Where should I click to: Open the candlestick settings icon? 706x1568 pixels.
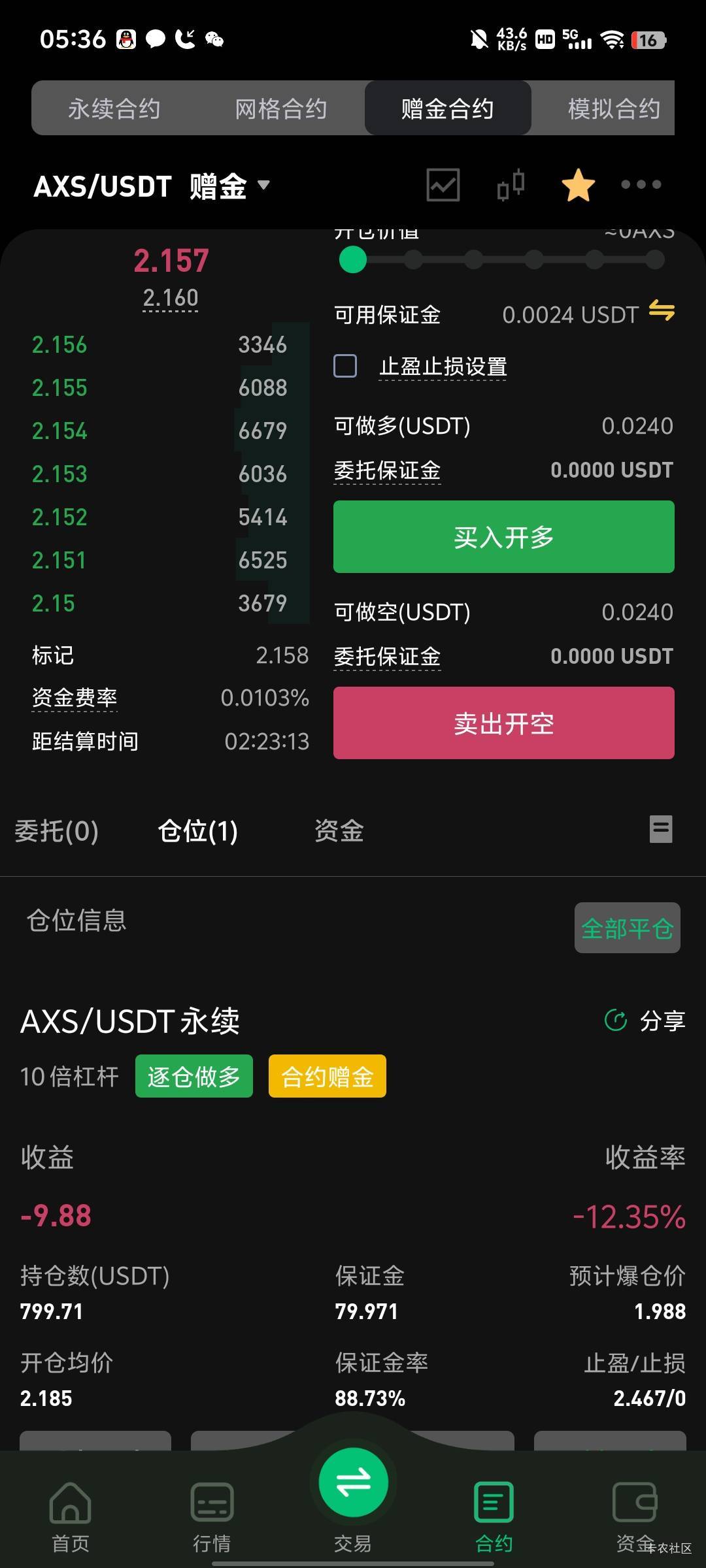[x=511, y=185]
